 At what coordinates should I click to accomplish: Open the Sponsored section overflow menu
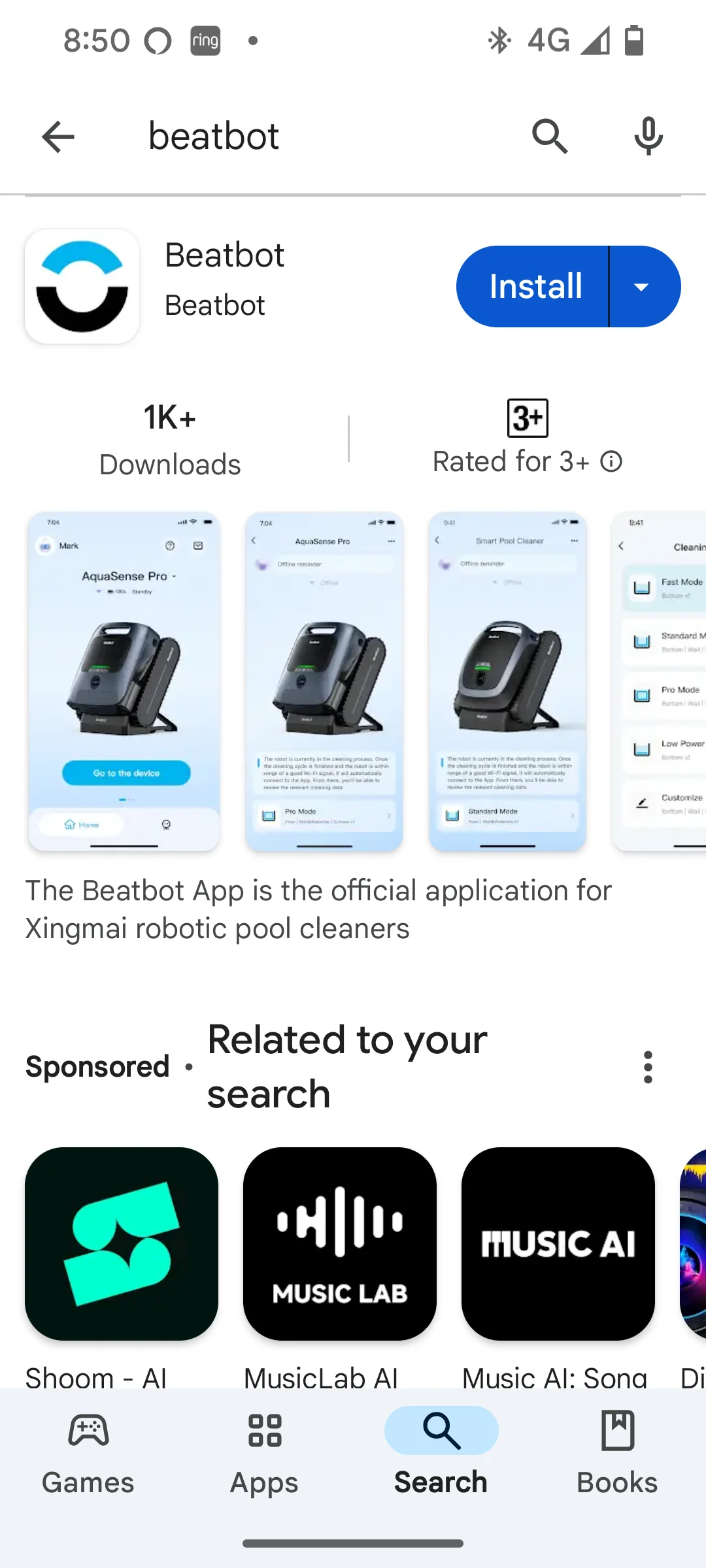point(648,1067)
